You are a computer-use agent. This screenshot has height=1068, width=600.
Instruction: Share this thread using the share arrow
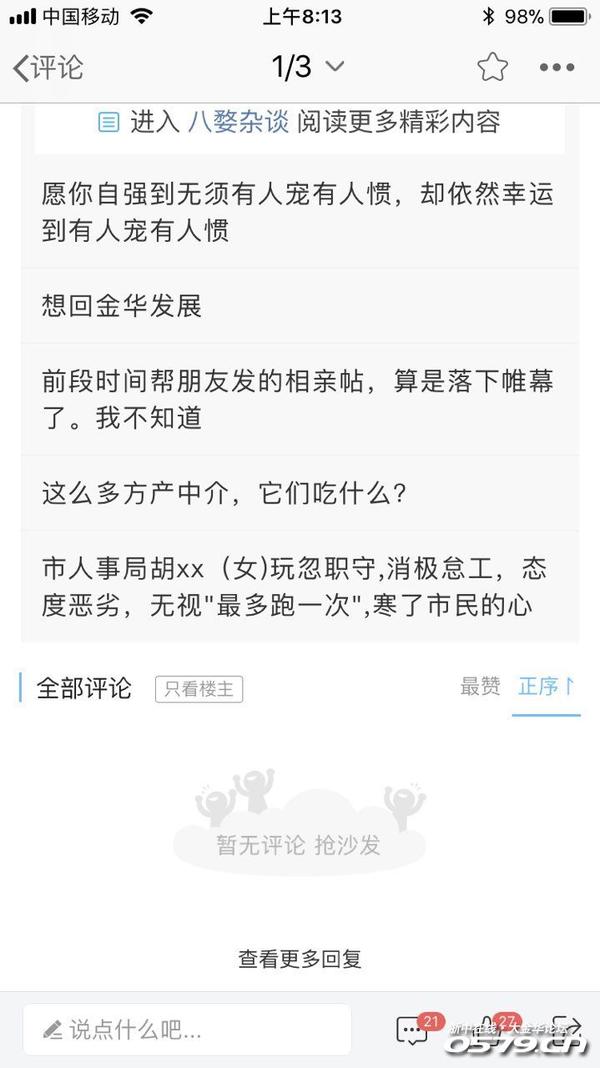point(566,1029)
